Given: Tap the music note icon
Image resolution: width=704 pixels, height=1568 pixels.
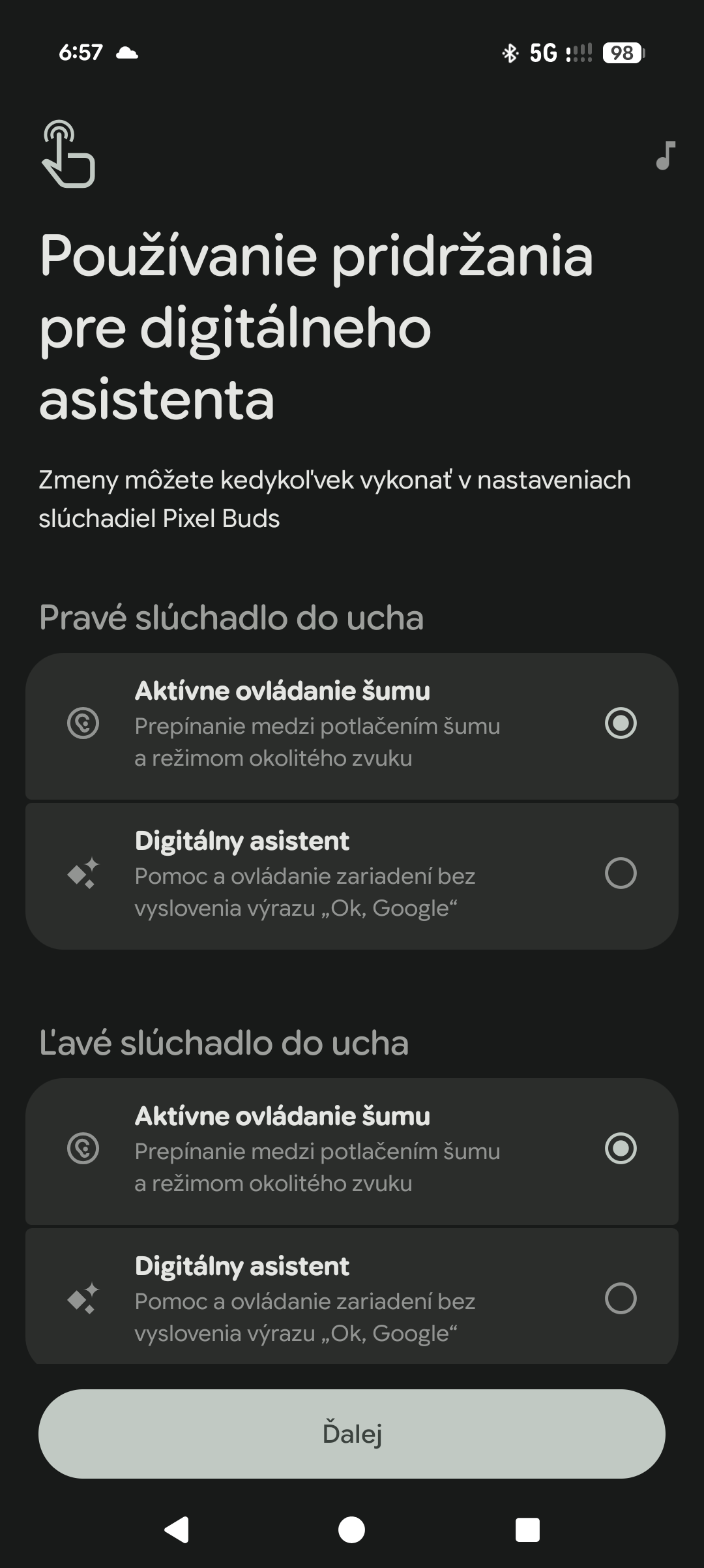Looking at the screenshot, I should (665, 156).
